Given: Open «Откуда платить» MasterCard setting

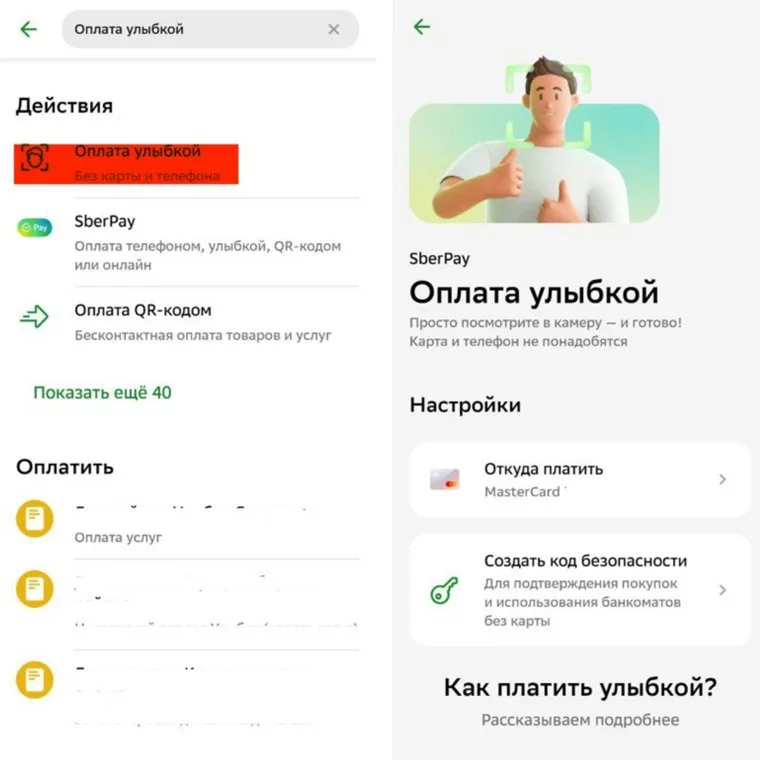Looking at the screenshot, I should pos(579,480).
